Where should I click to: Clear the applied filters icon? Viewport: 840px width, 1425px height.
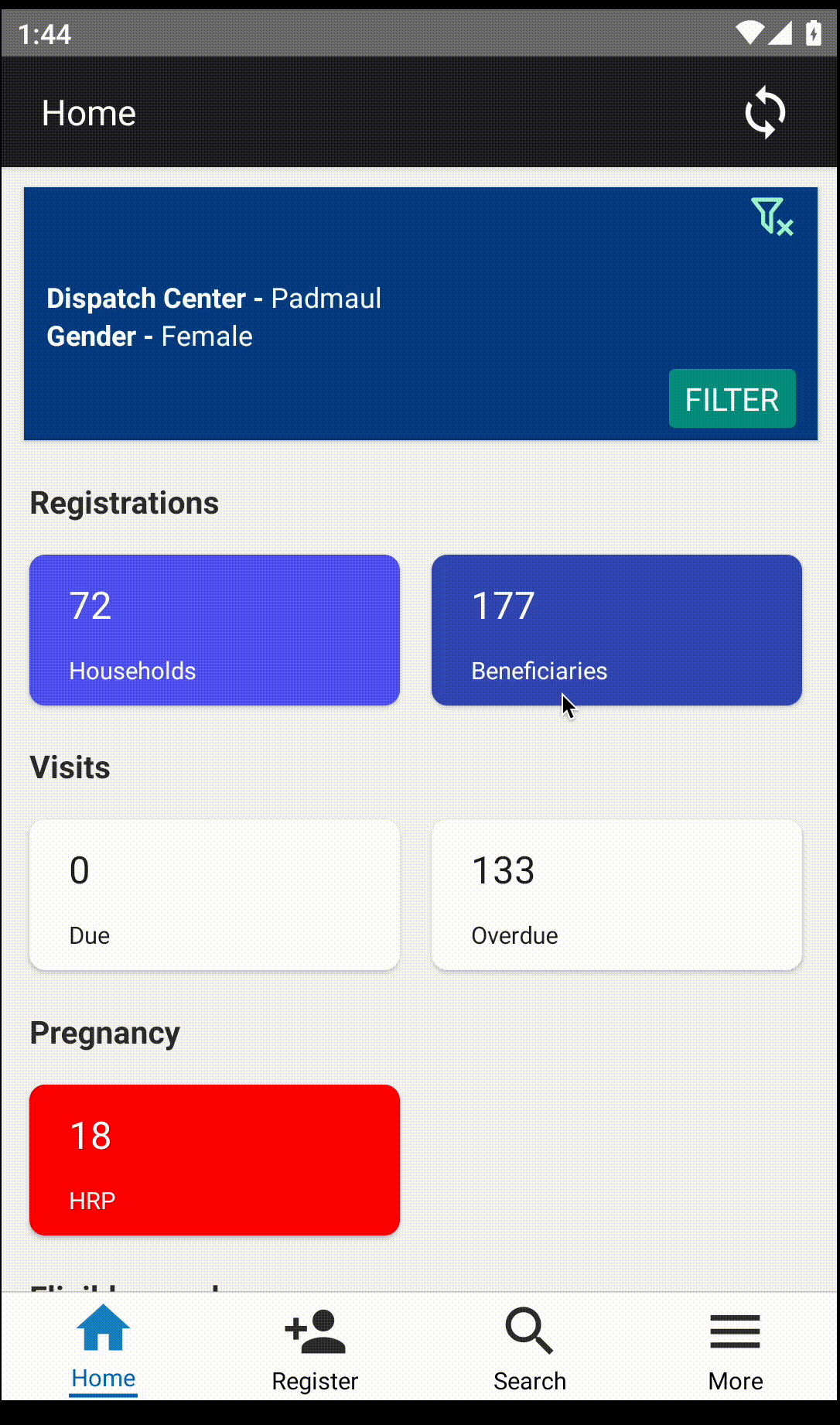(x=772, y=216)
